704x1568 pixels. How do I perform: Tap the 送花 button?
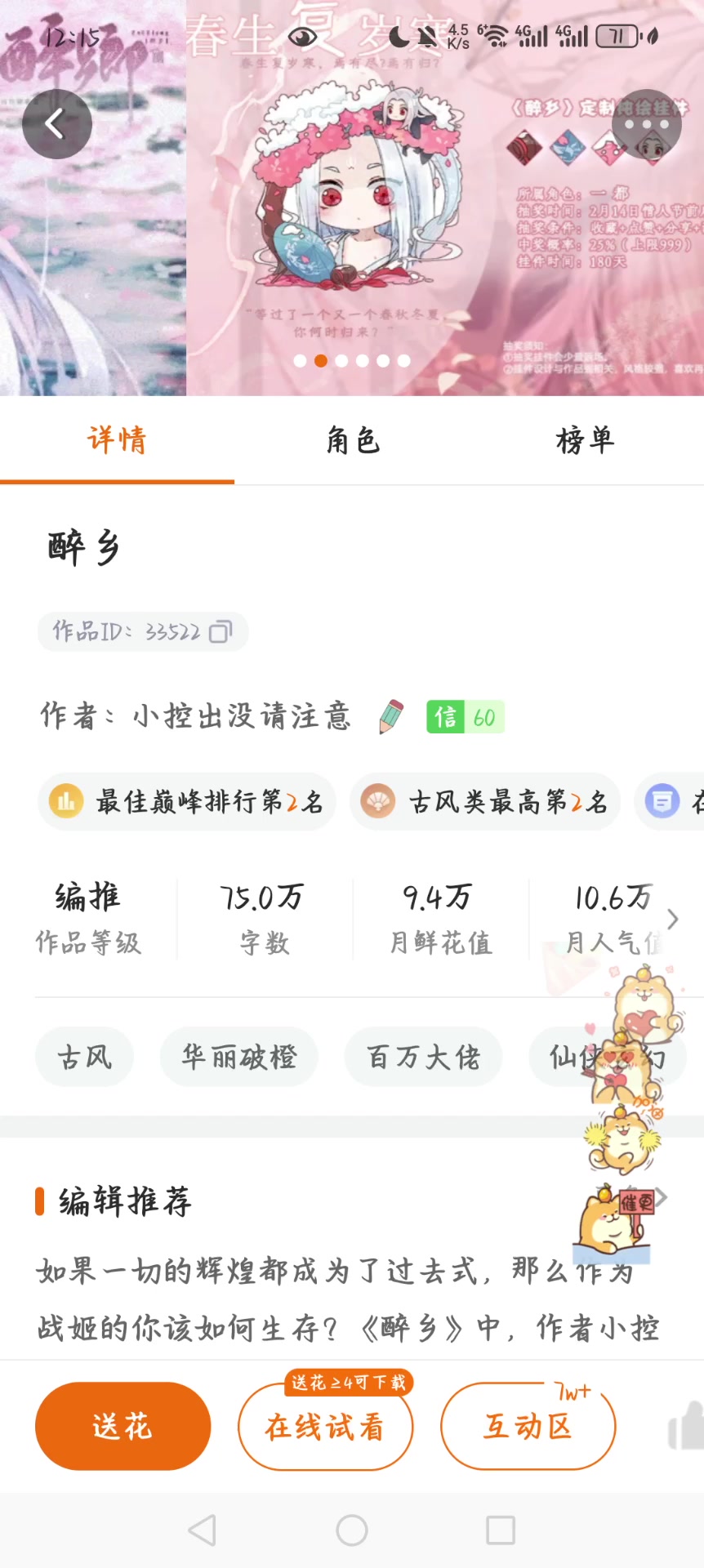[123, 1426]
